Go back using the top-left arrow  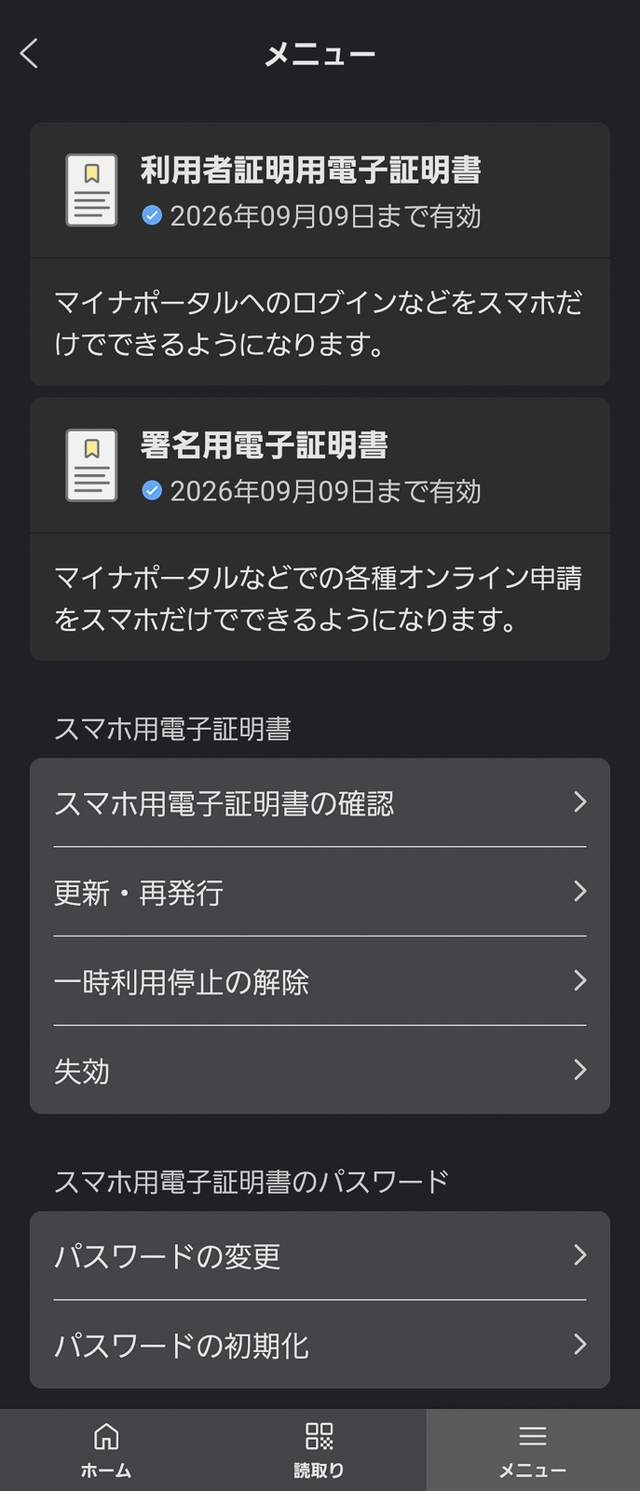pos(30,54)
